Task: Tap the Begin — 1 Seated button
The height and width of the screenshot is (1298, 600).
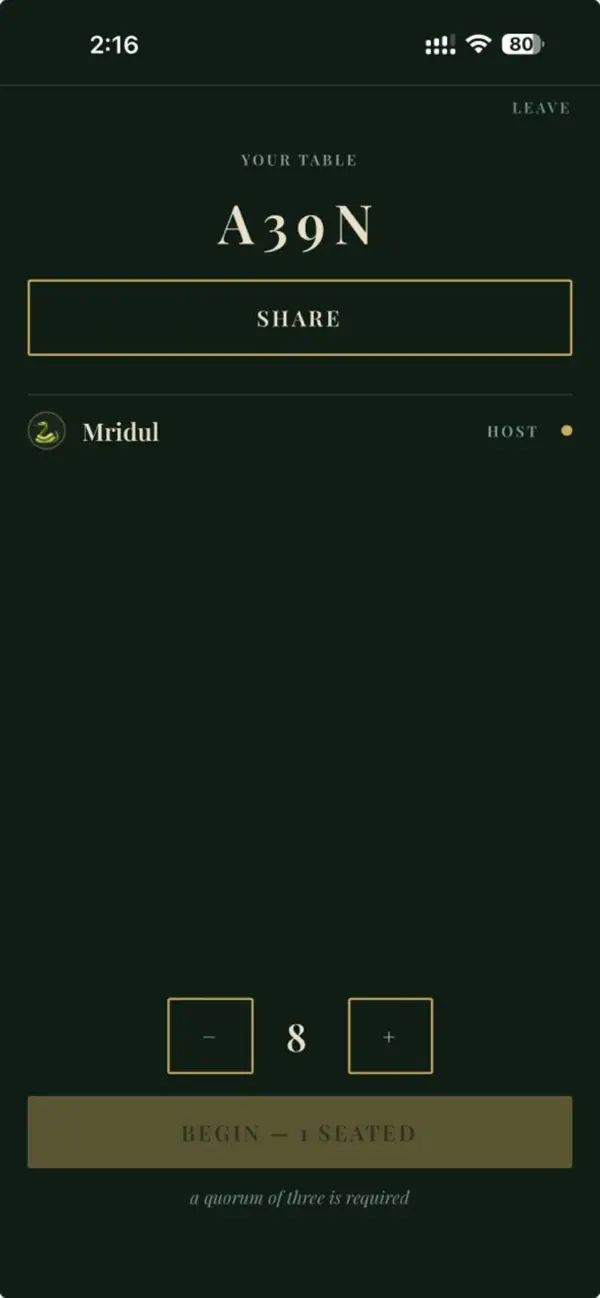Action: (x=300, y=1132)
